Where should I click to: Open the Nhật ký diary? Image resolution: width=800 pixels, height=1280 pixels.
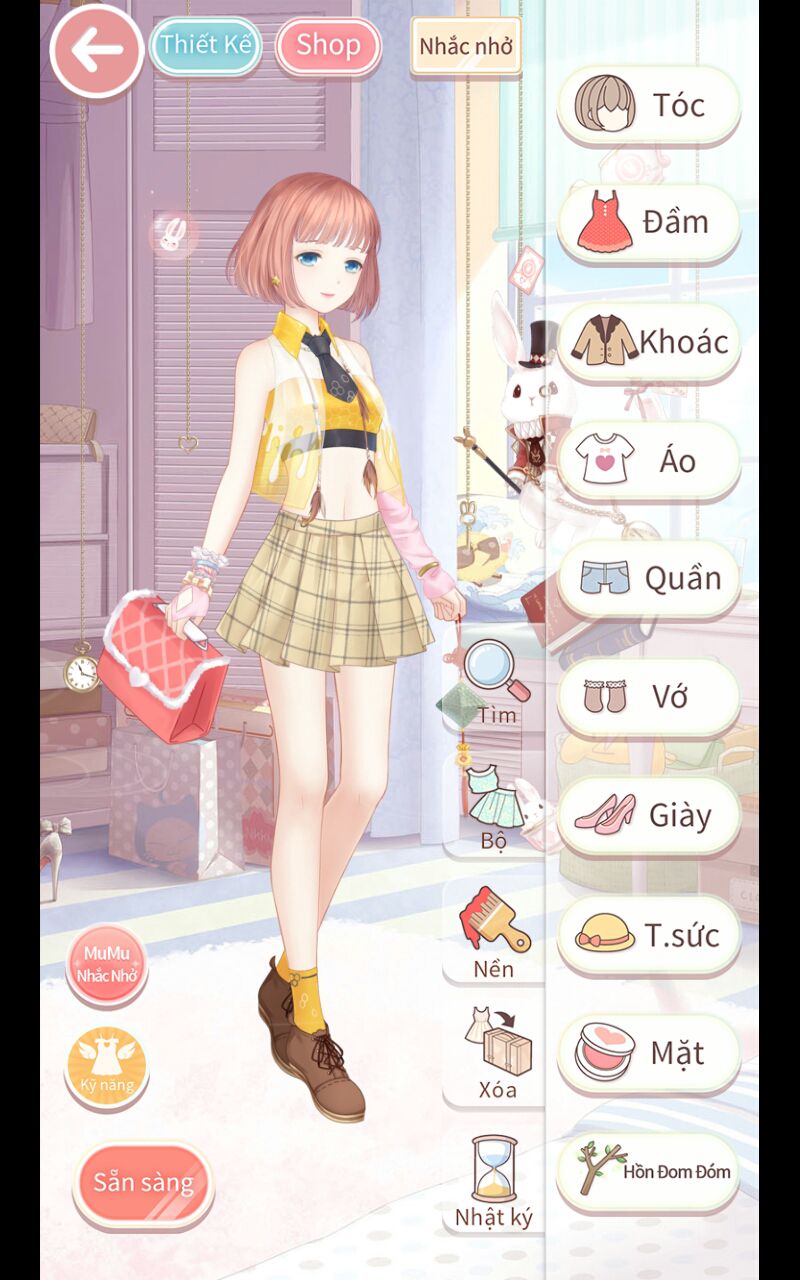coord(494,1181)
